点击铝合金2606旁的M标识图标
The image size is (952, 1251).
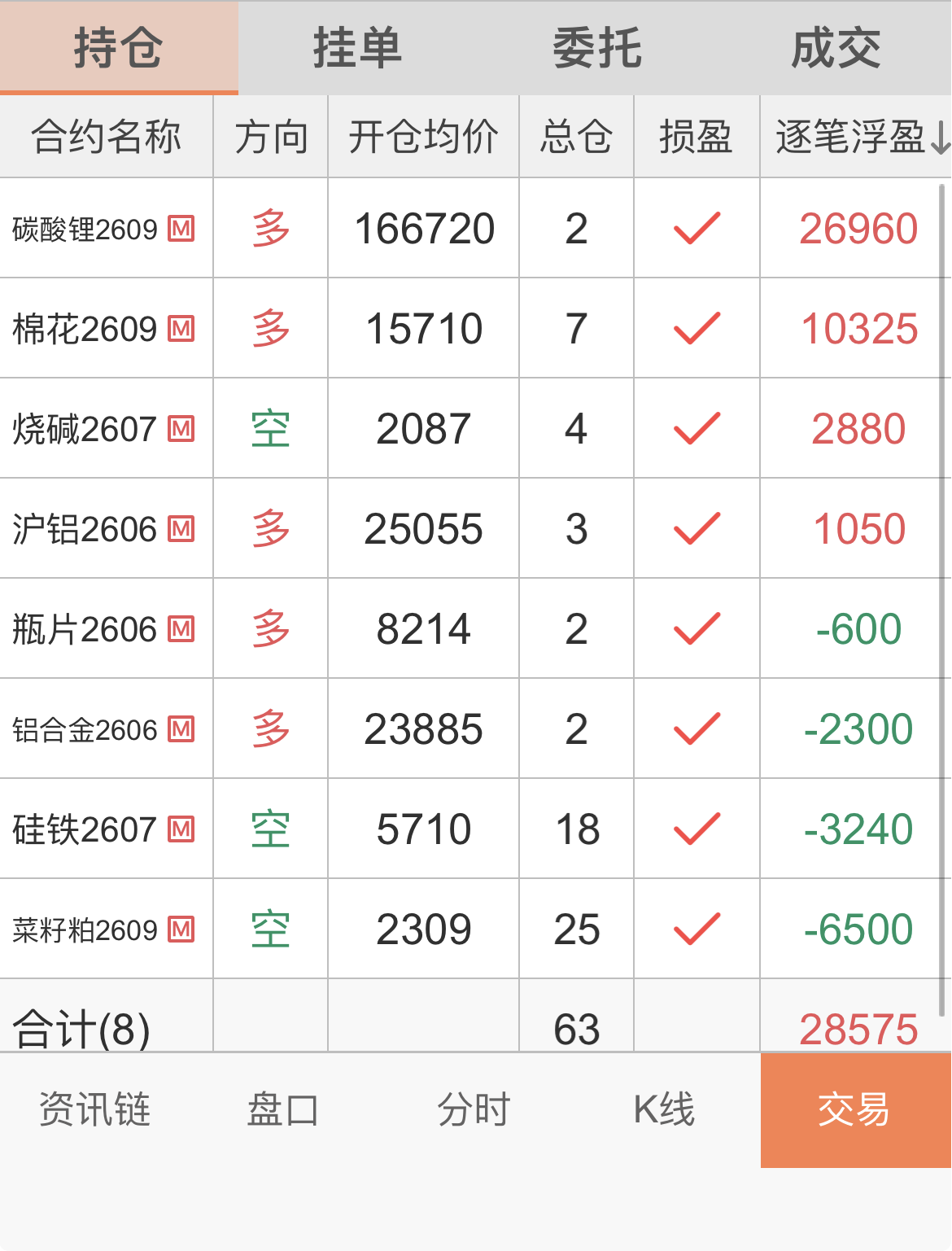tap(182, 728)
